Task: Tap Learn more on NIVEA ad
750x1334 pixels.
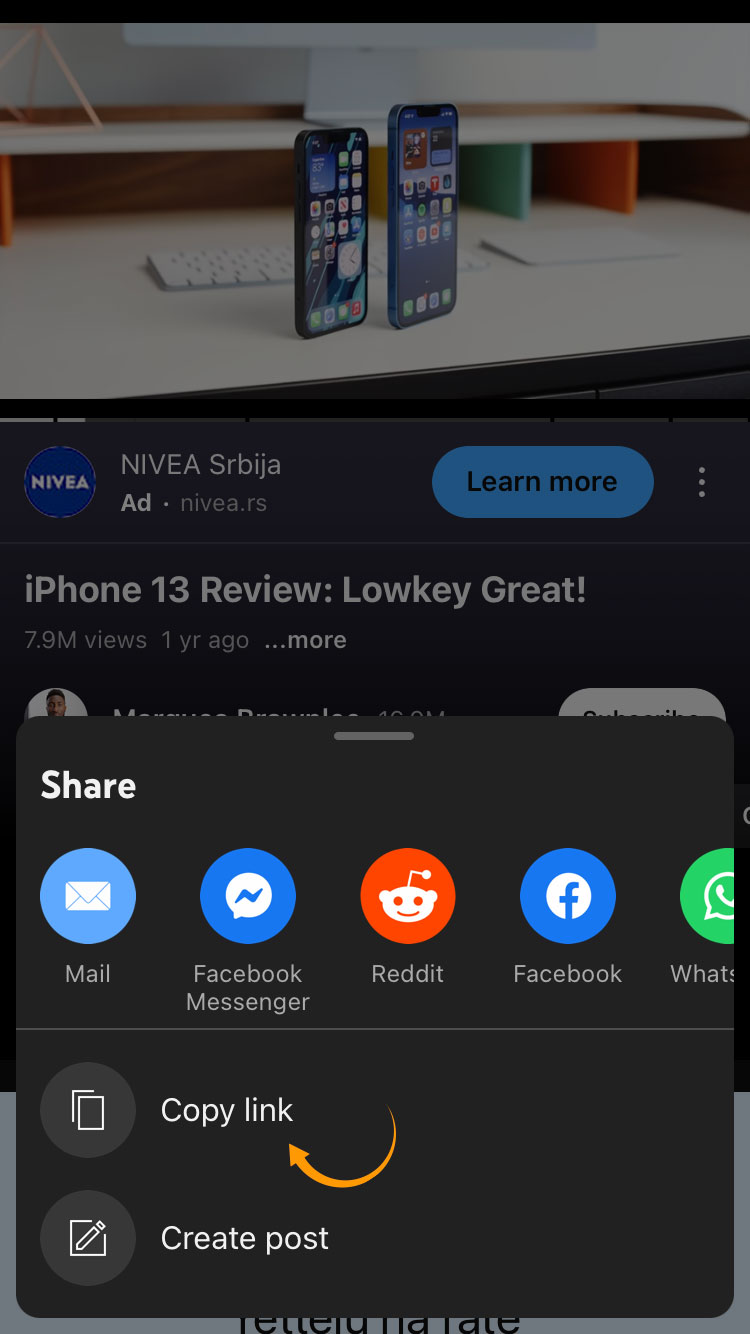Action: (x=542, y=482)
